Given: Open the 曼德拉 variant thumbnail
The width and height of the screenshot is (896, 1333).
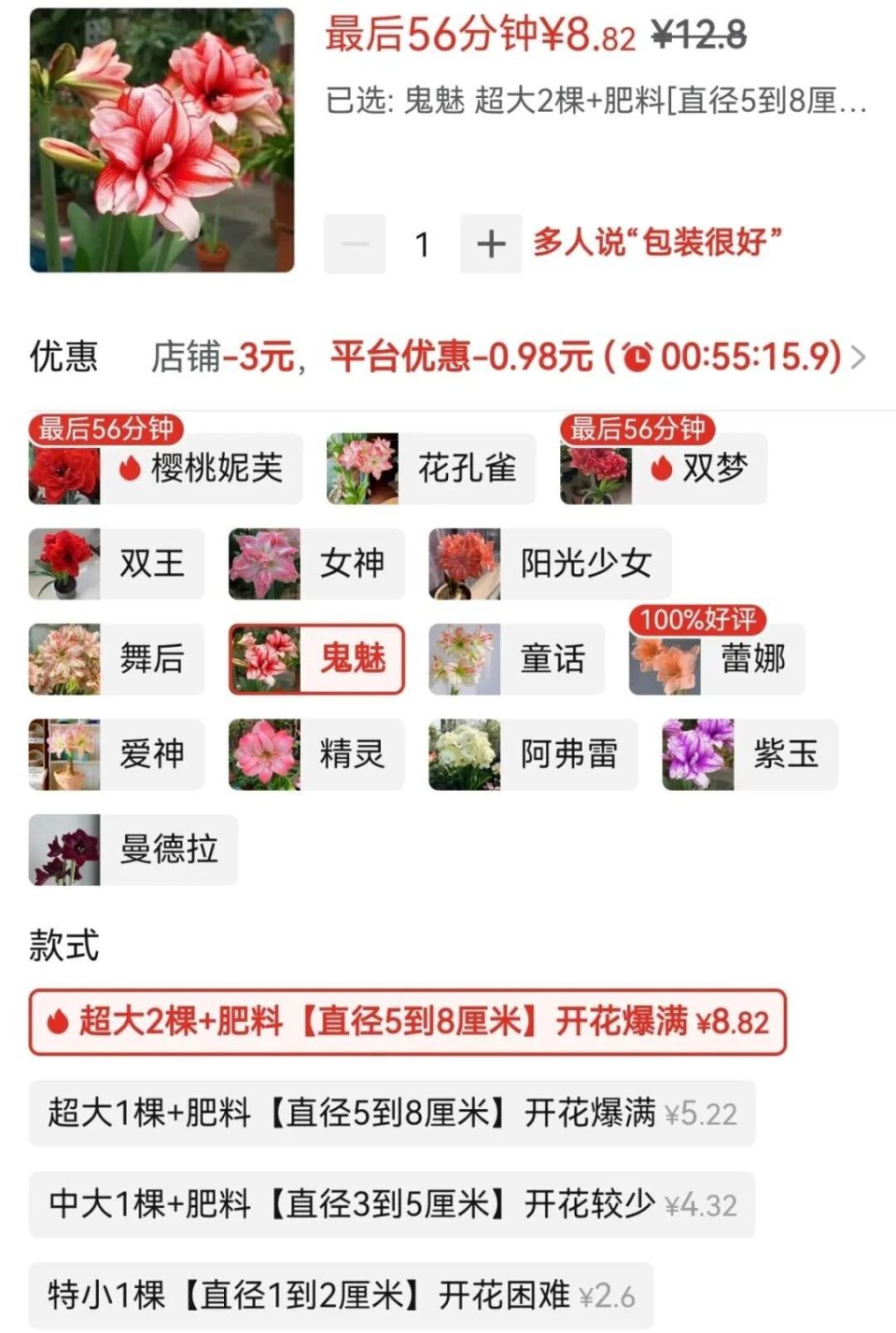Looking at the screenshot, I should coord(65,849).
